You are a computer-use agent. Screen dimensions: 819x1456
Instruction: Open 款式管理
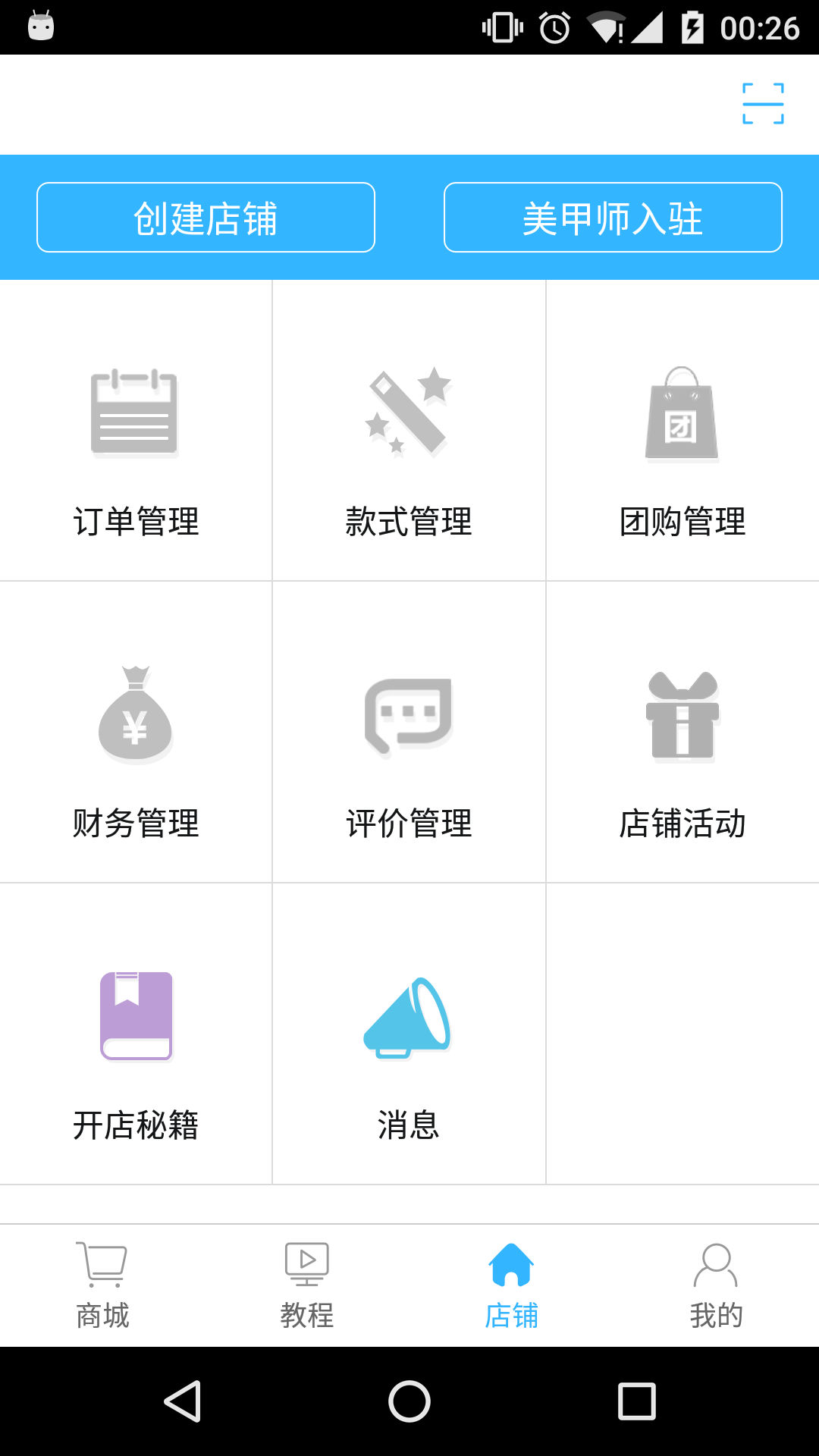click(409, 431)
